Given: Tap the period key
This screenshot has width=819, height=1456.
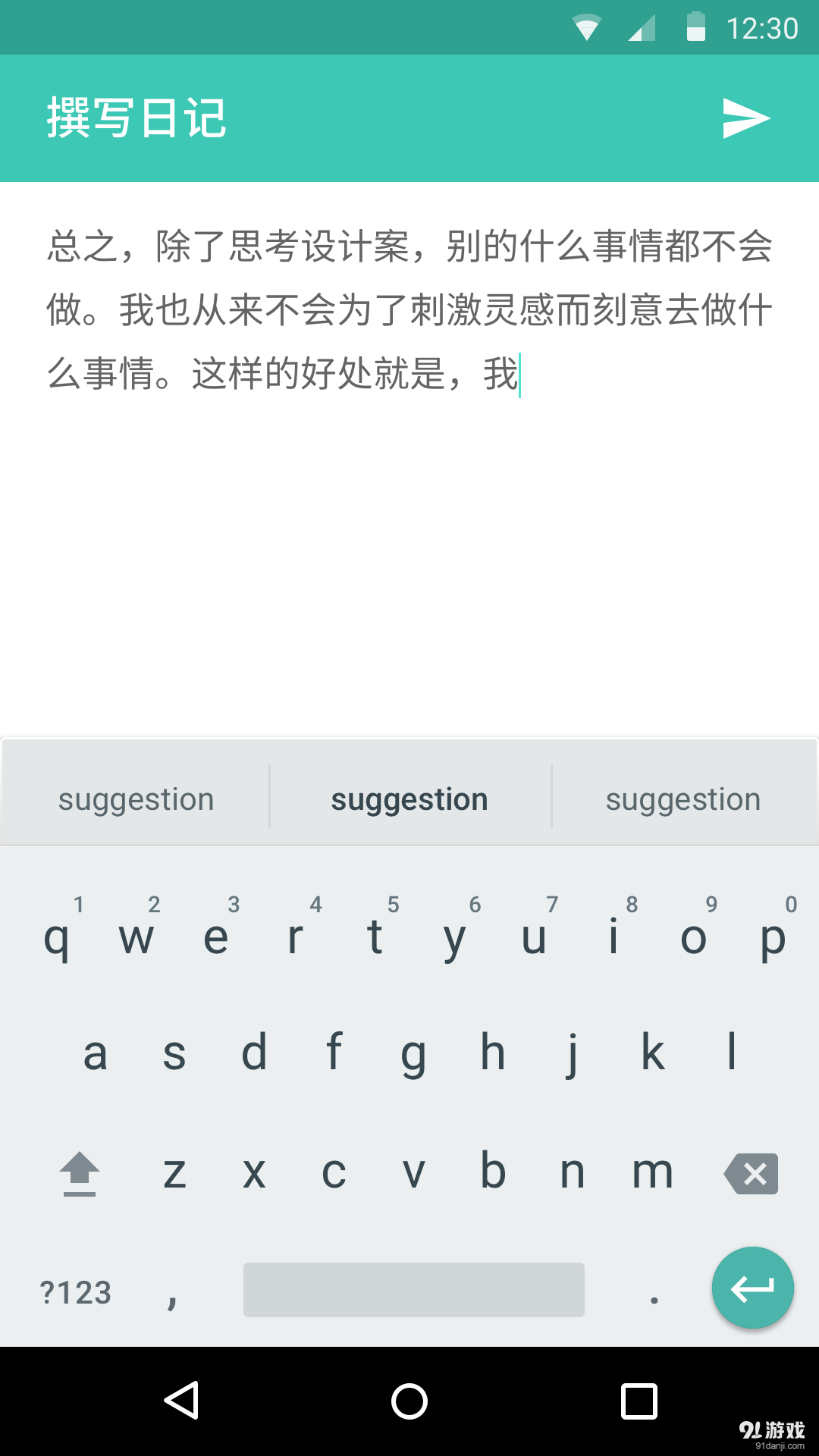Looking at the screenshot, I should pyautogui.click(x=654, y=1291).
